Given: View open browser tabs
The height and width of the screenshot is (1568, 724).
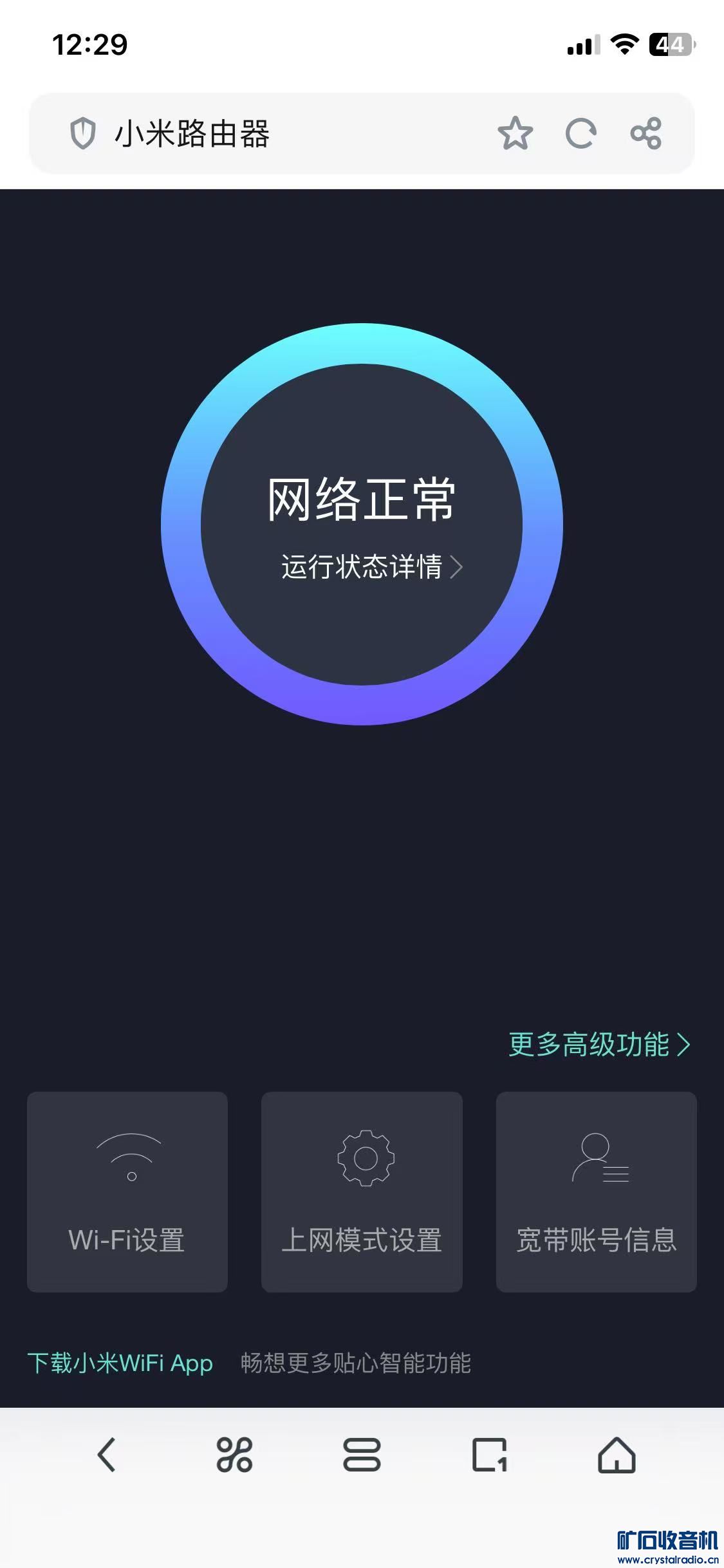Looking at the screenshot, I should (x=489, y=1455).
